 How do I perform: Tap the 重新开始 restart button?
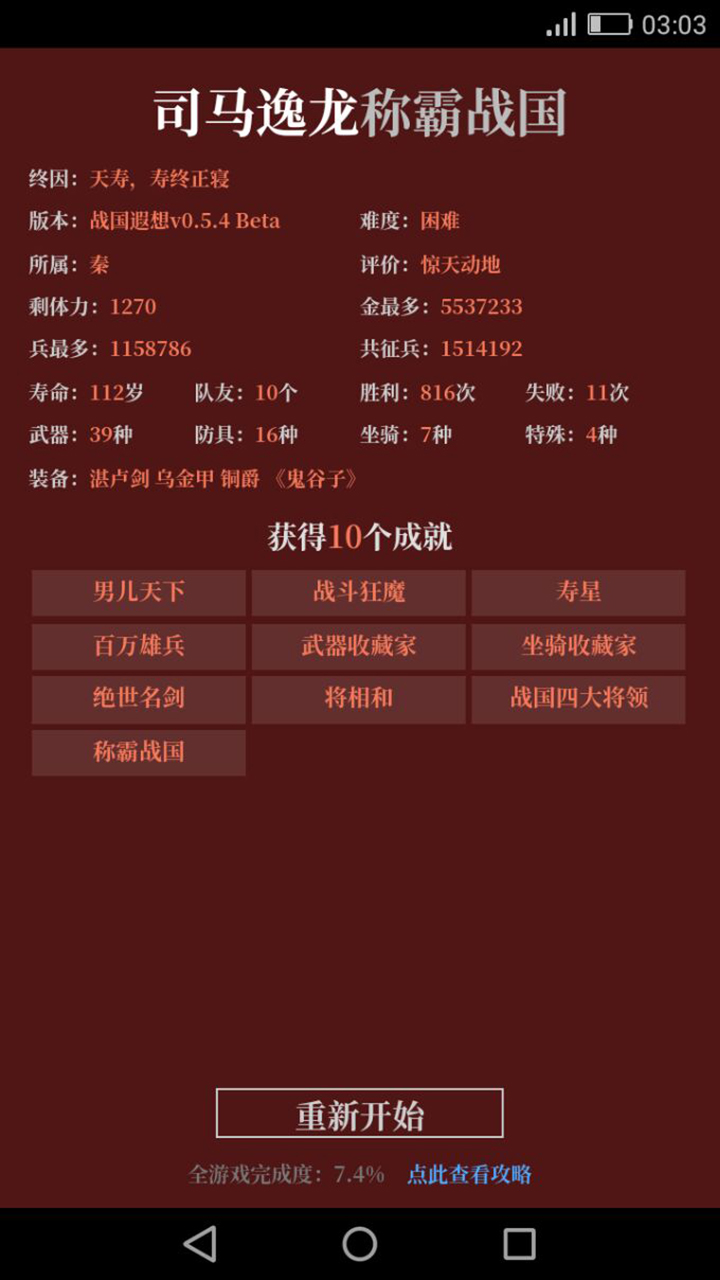coord(359,1114)
